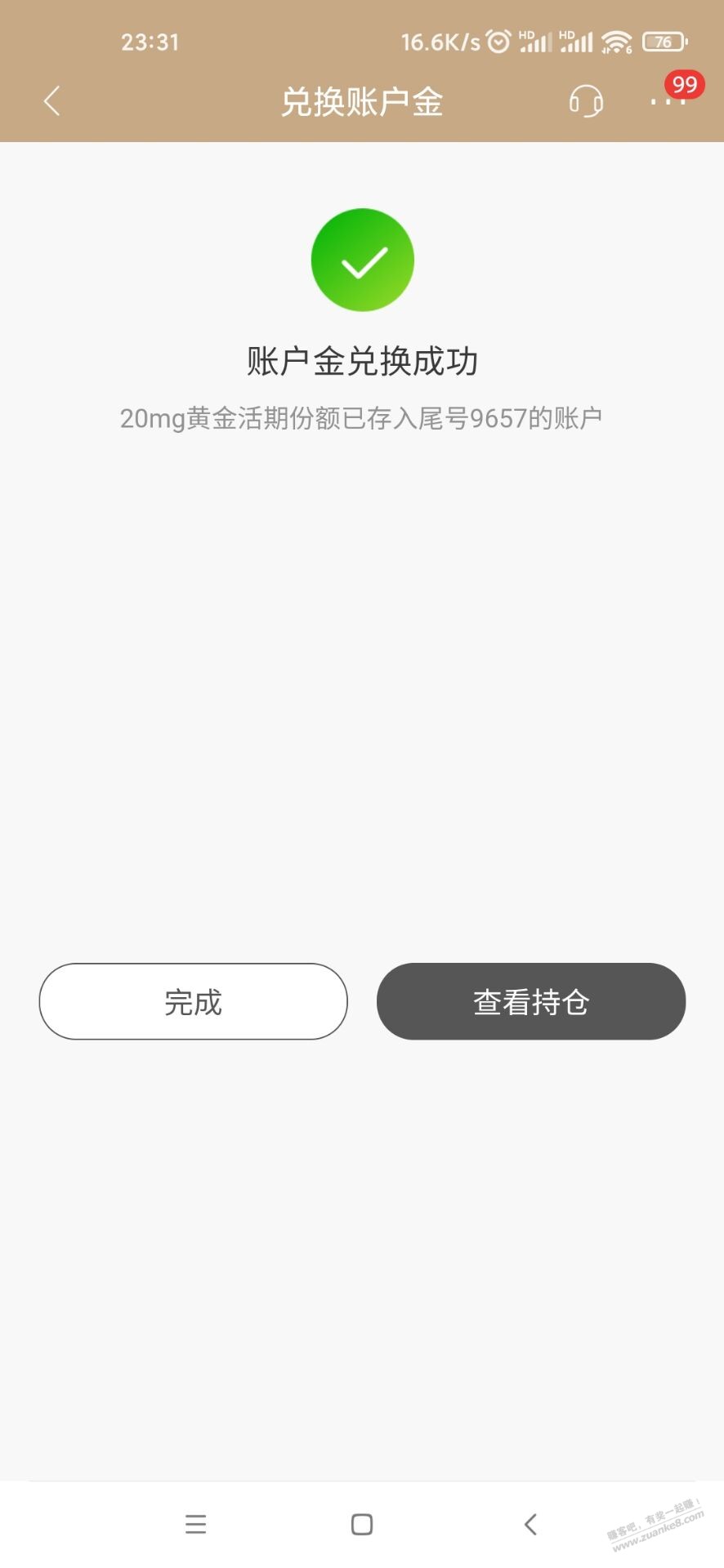Open 查看持仓 to view holdings
The height and width of the screenshot is (1568, 724).
coord(531,1001)
